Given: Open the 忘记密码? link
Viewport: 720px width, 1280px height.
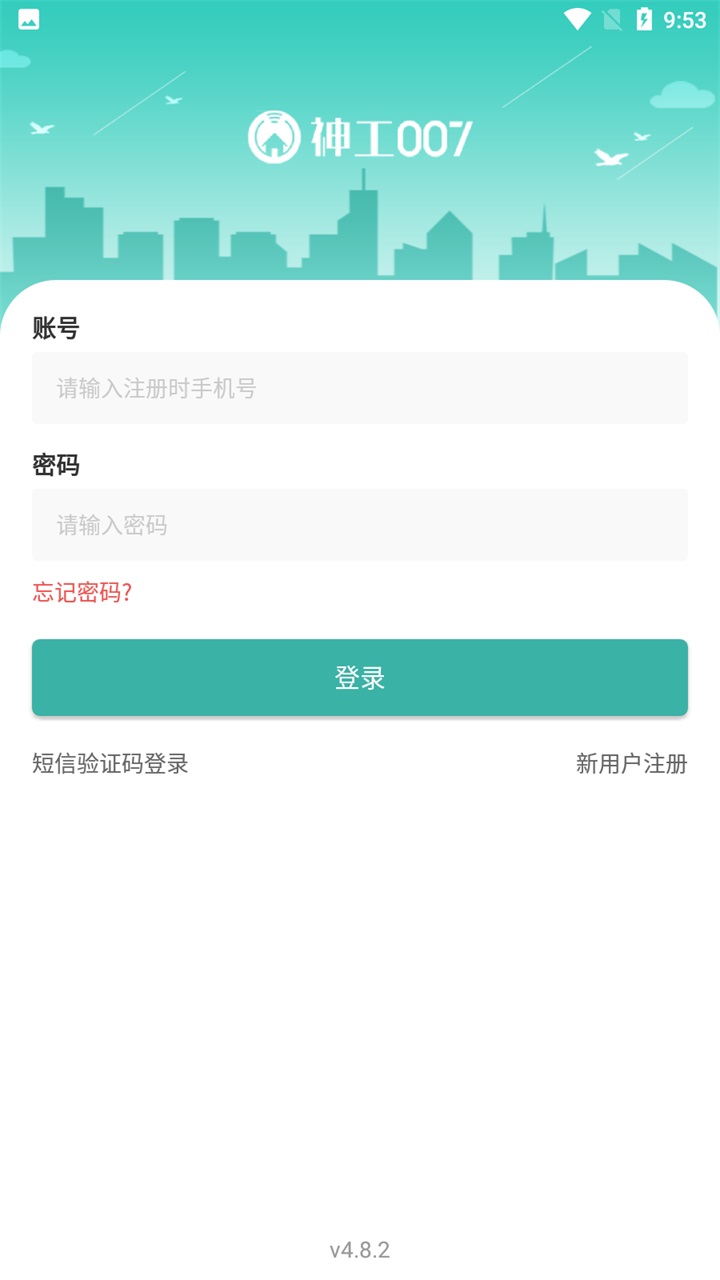Looking at the screenshot, I should [x=82, y=592].
